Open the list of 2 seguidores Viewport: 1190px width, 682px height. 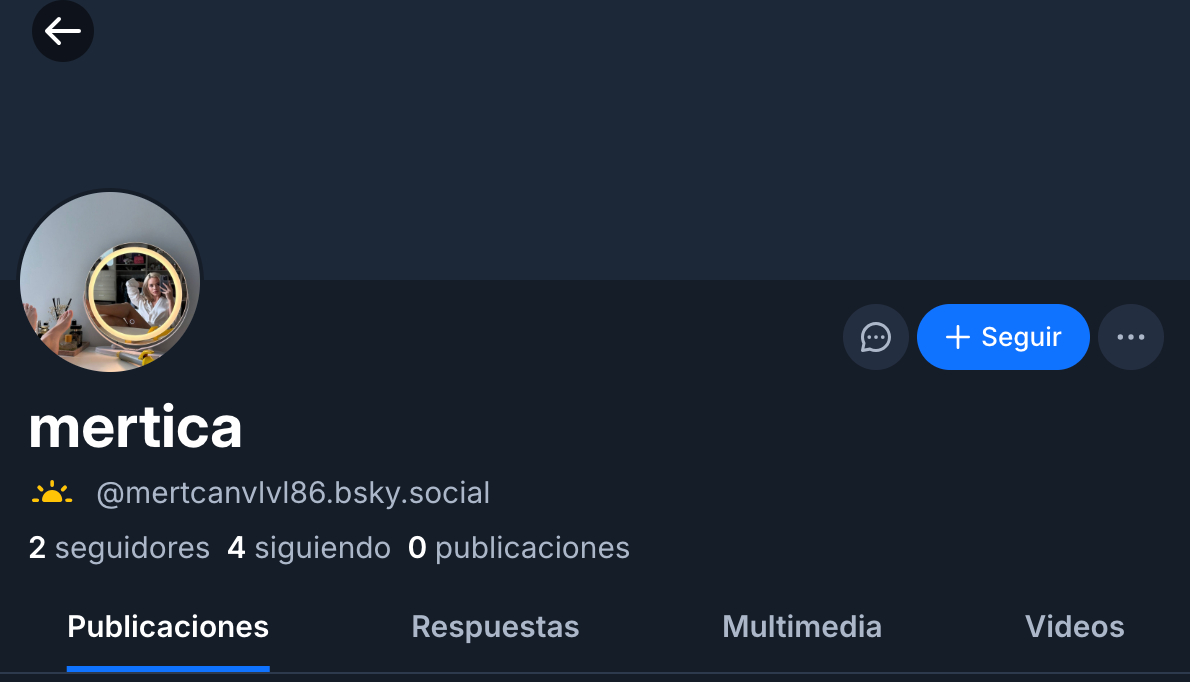coord(119,548)
